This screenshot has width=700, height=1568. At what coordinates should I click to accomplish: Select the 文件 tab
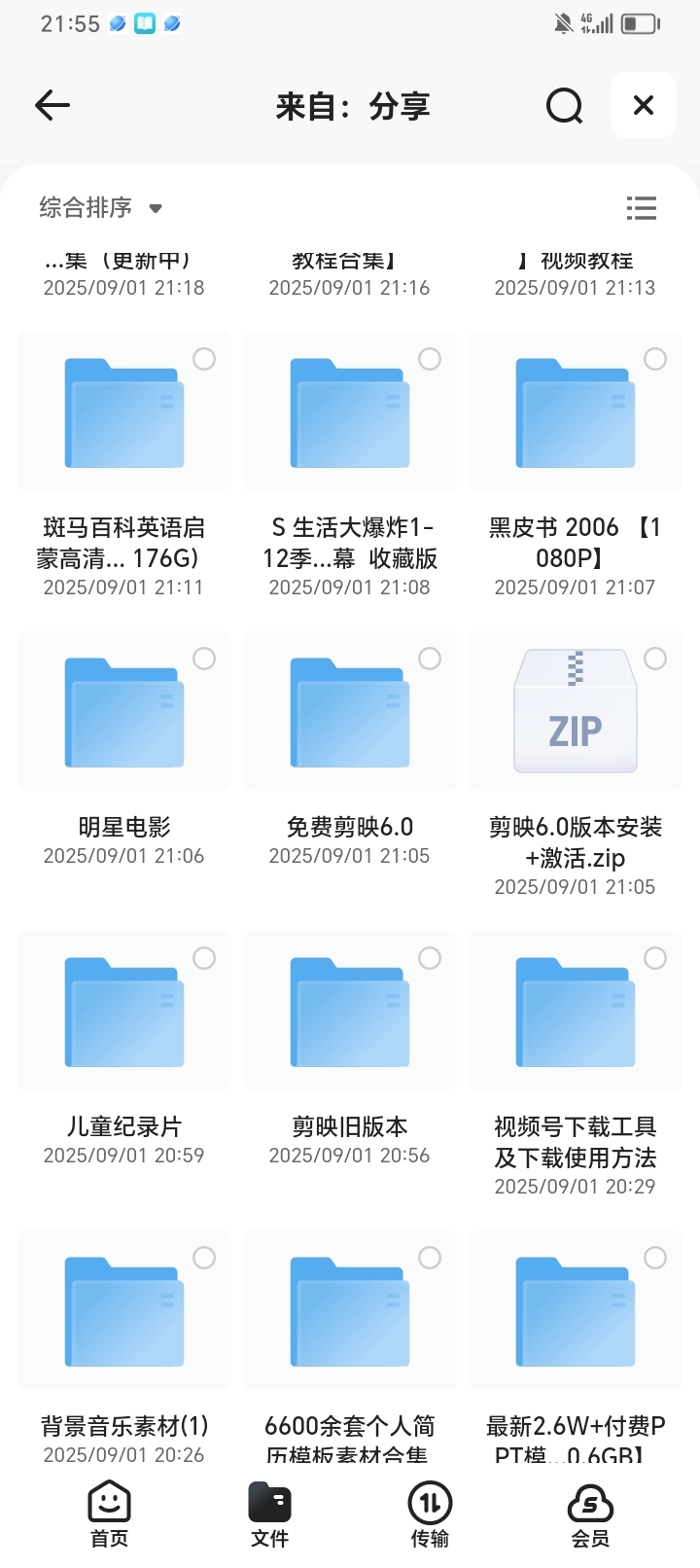point(269,1515)
